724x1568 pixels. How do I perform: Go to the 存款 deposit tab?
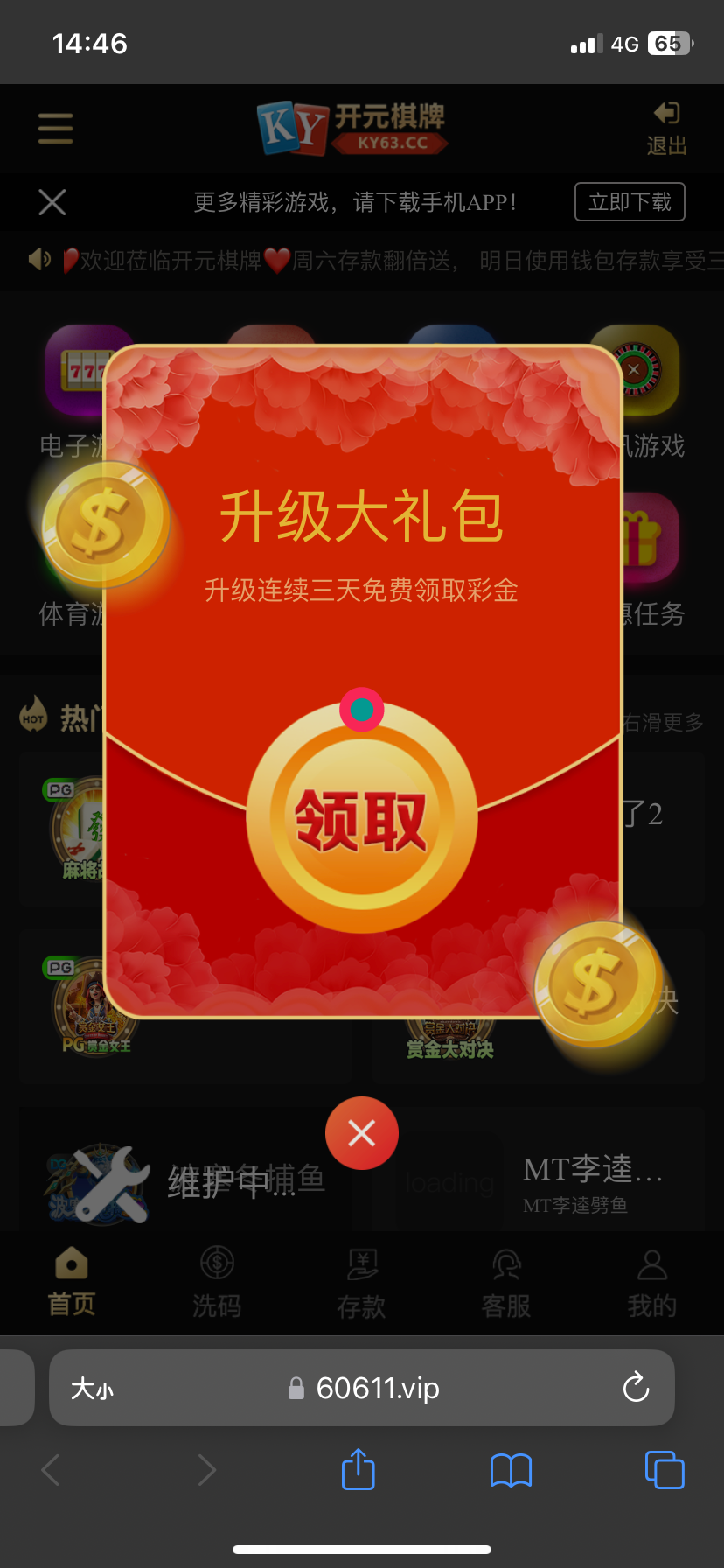[x=361, y=1284]
